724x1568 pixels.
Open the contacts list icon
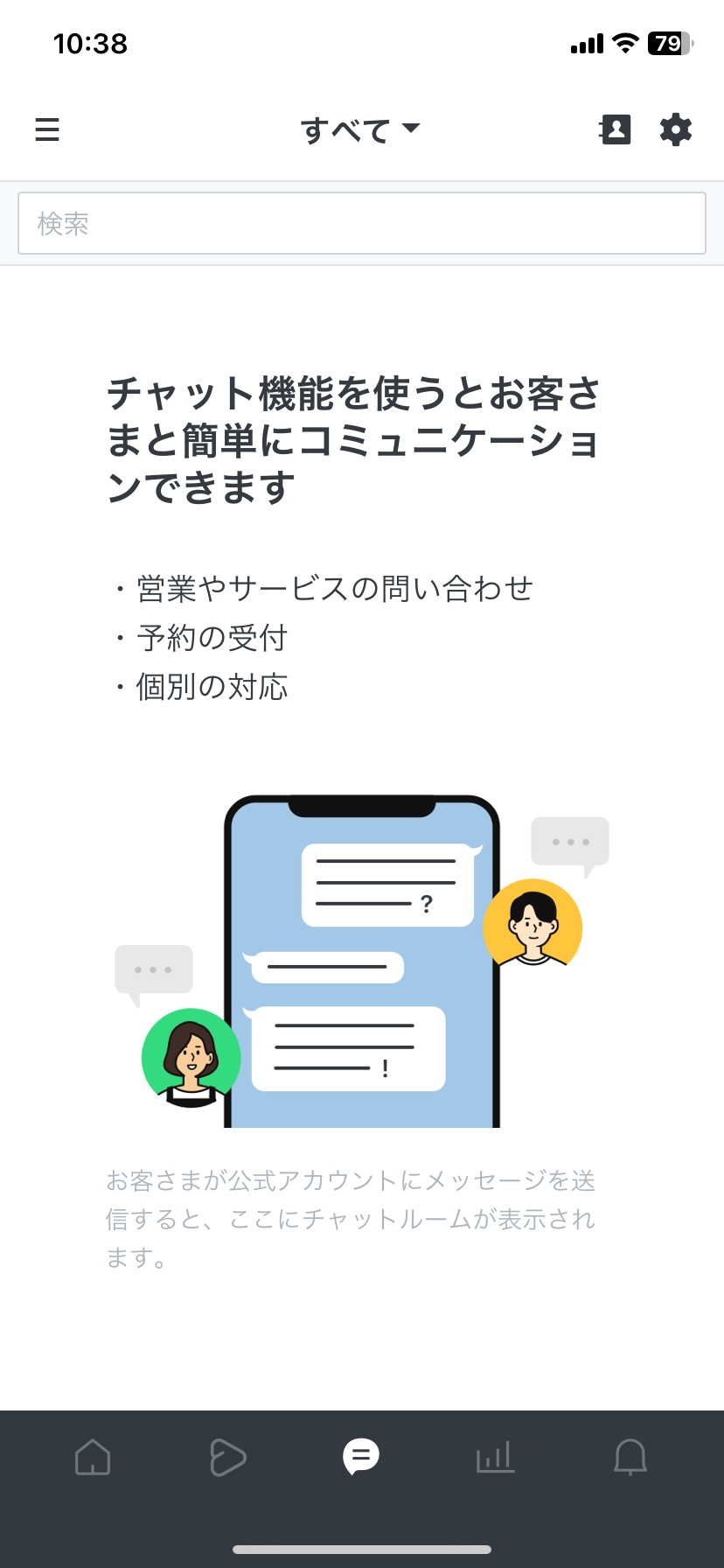coord(615,129)
